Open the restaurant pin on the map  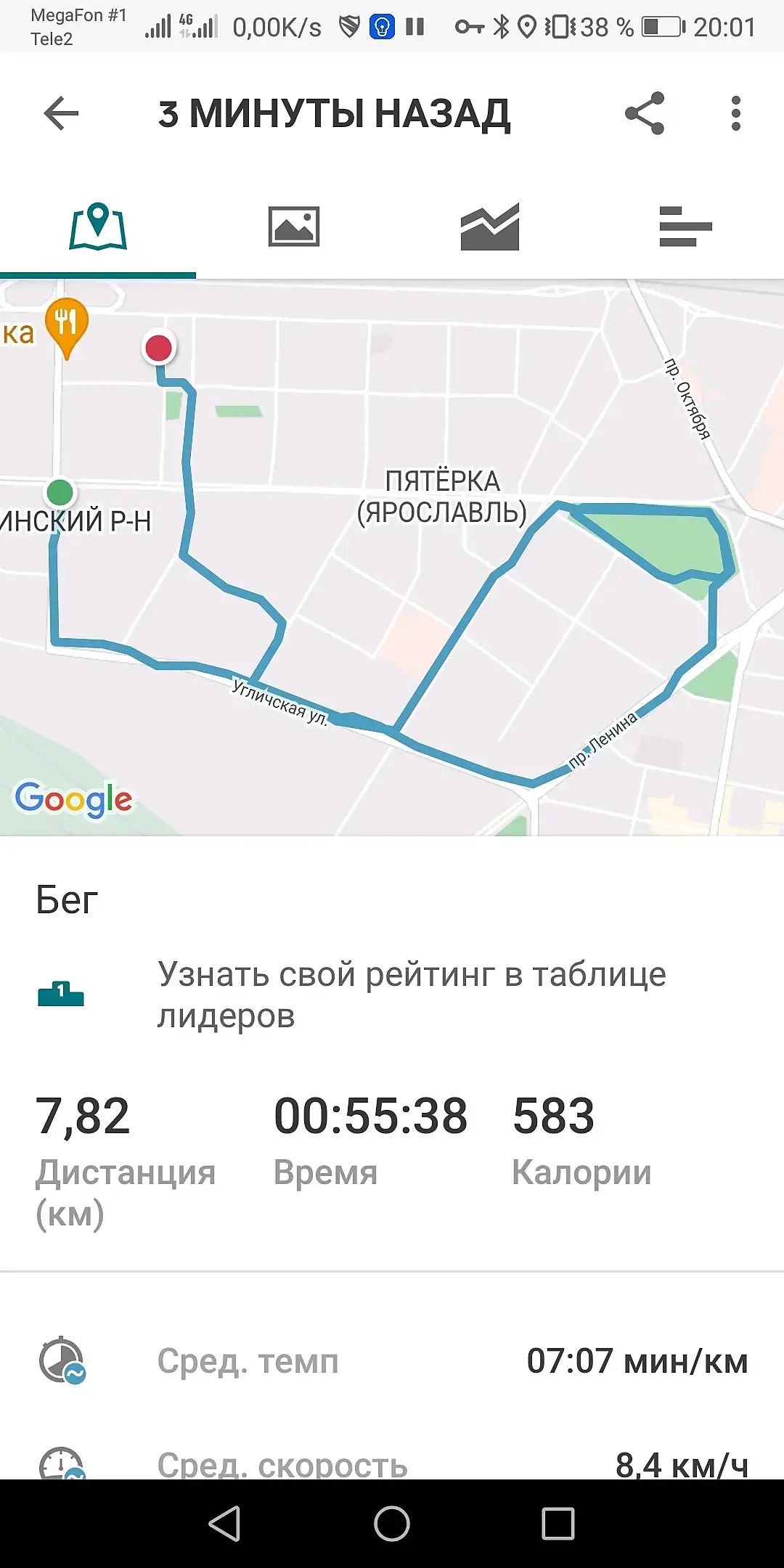pos(66,325)
